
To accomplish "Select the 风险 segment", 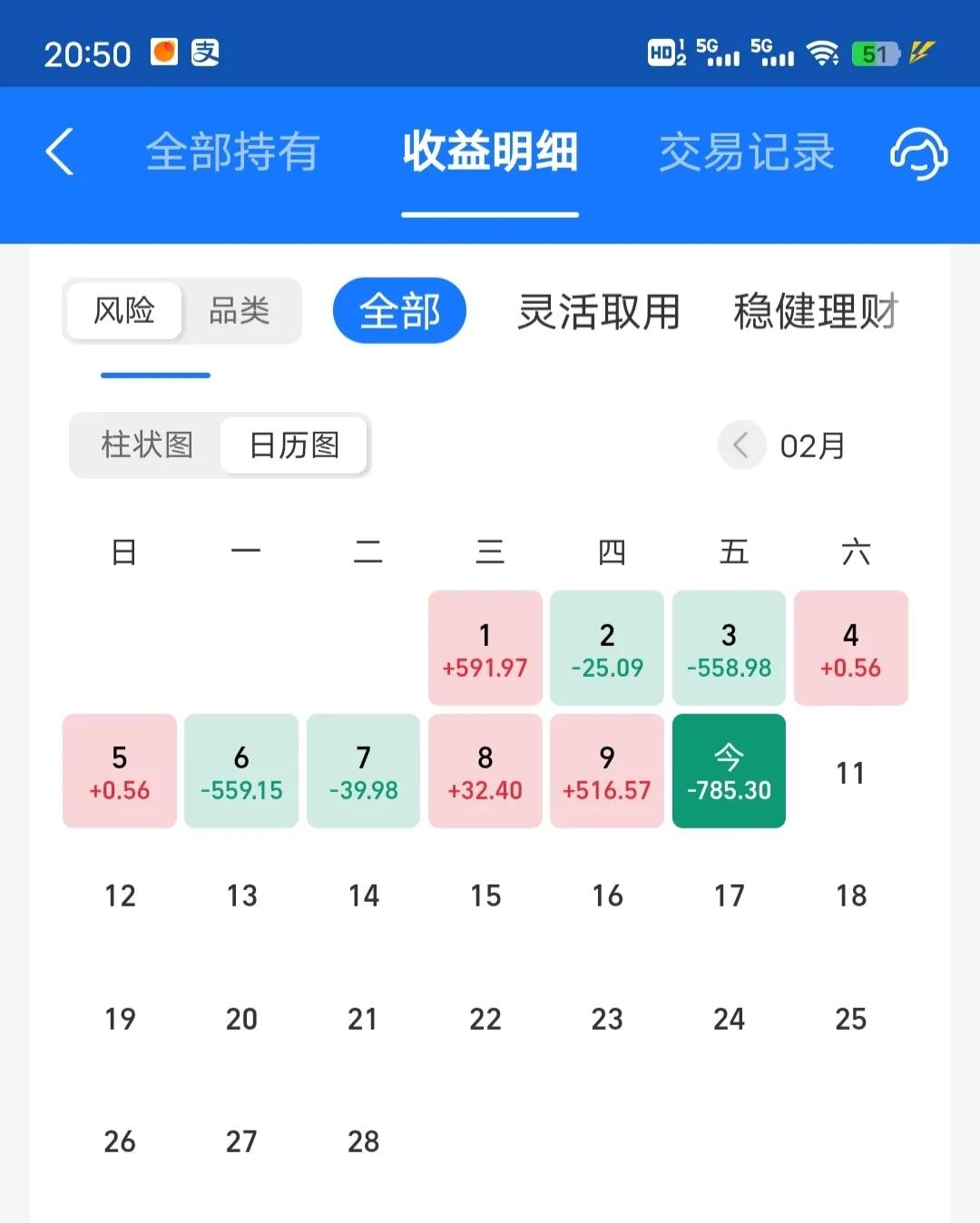I will coord(124,311).
